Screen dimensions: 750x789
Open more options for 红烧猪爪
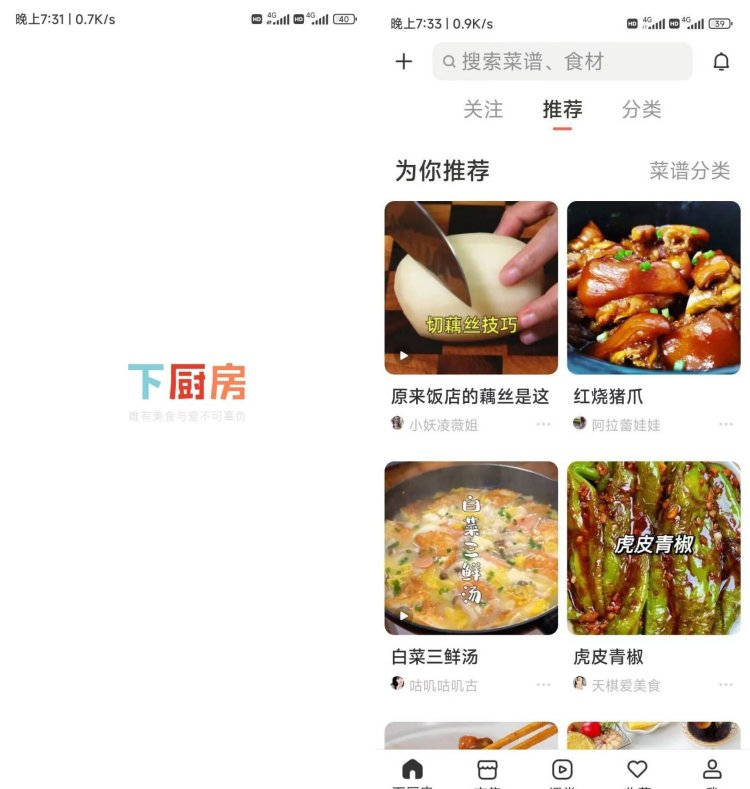[x=726, y=424]
